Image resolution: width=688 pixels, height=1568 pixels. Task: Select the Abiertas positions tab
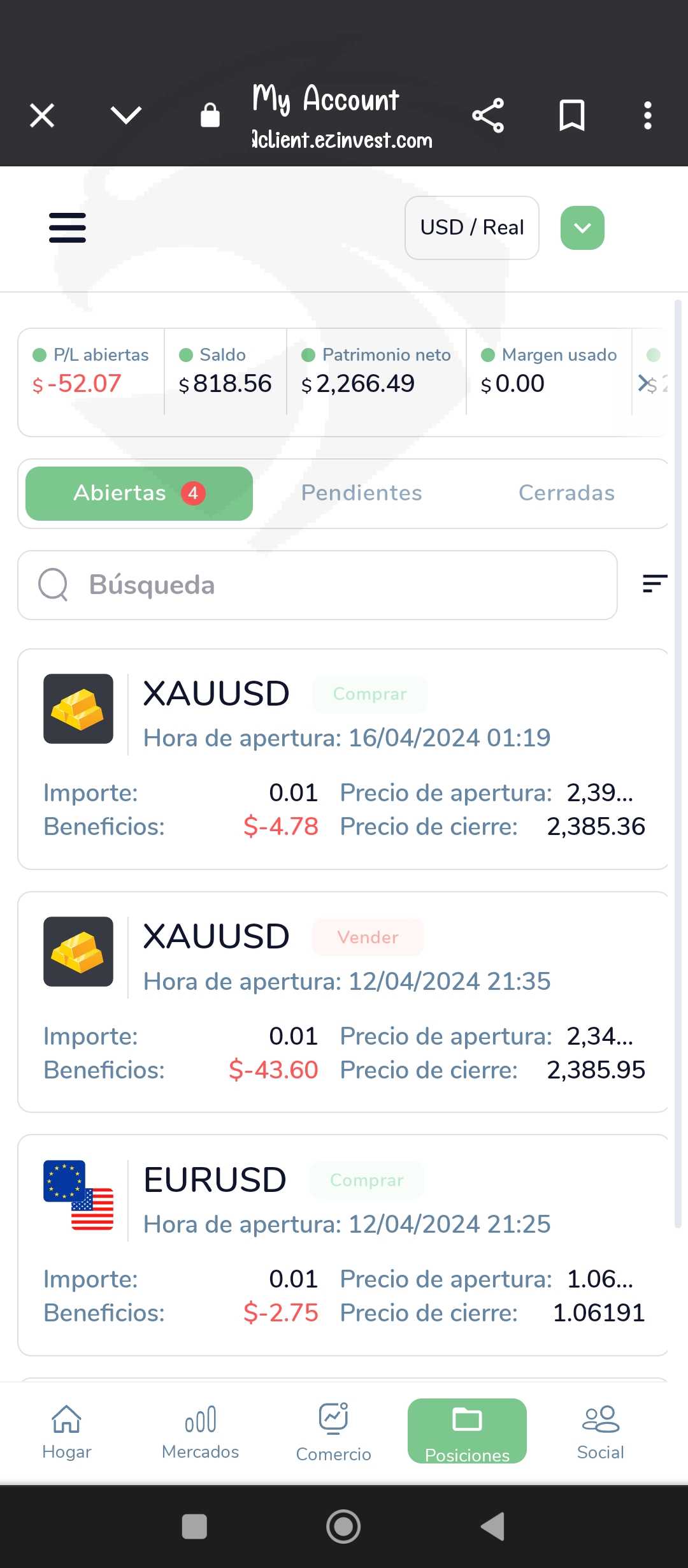click(x=139, y=493)
